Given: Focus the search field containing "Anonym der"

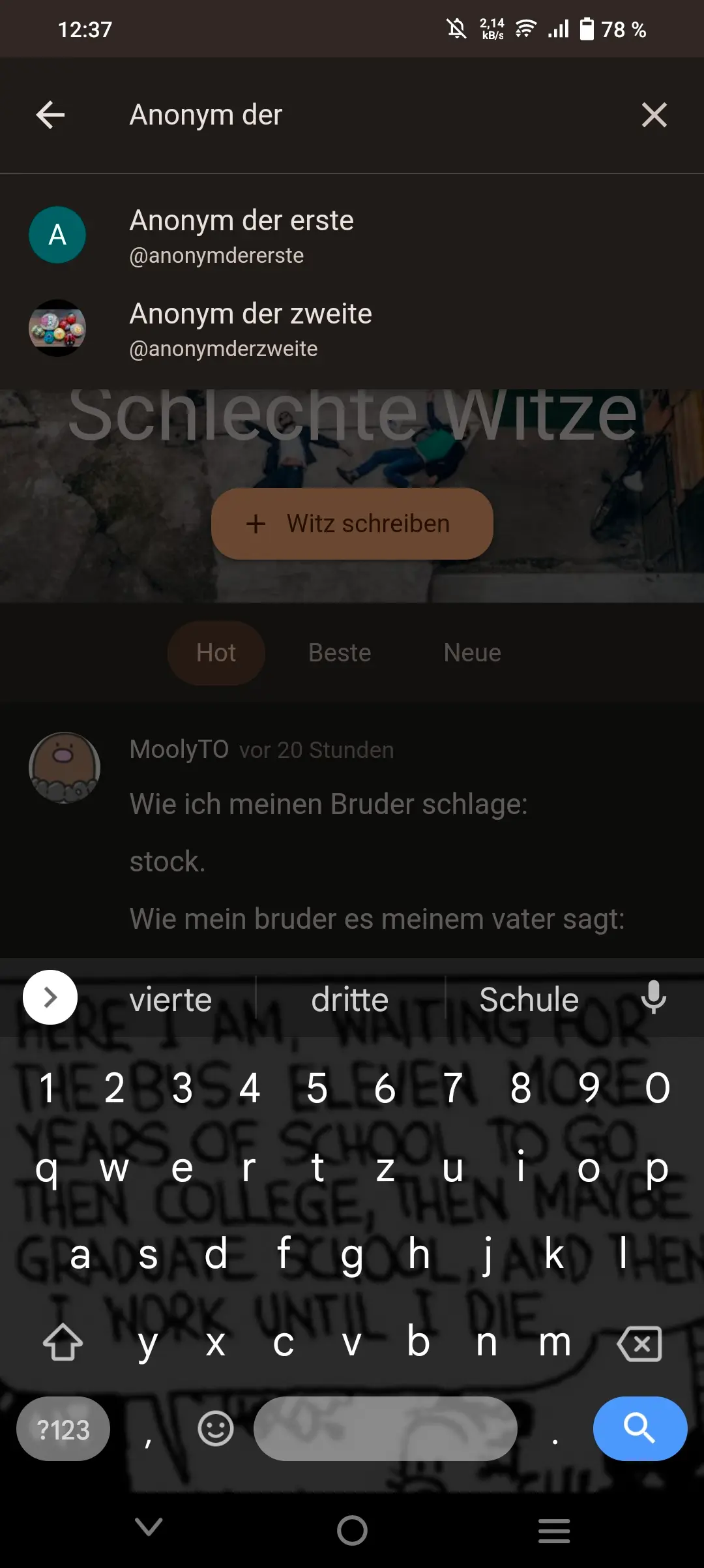Looking at the screenshot, I should (365, 115).
